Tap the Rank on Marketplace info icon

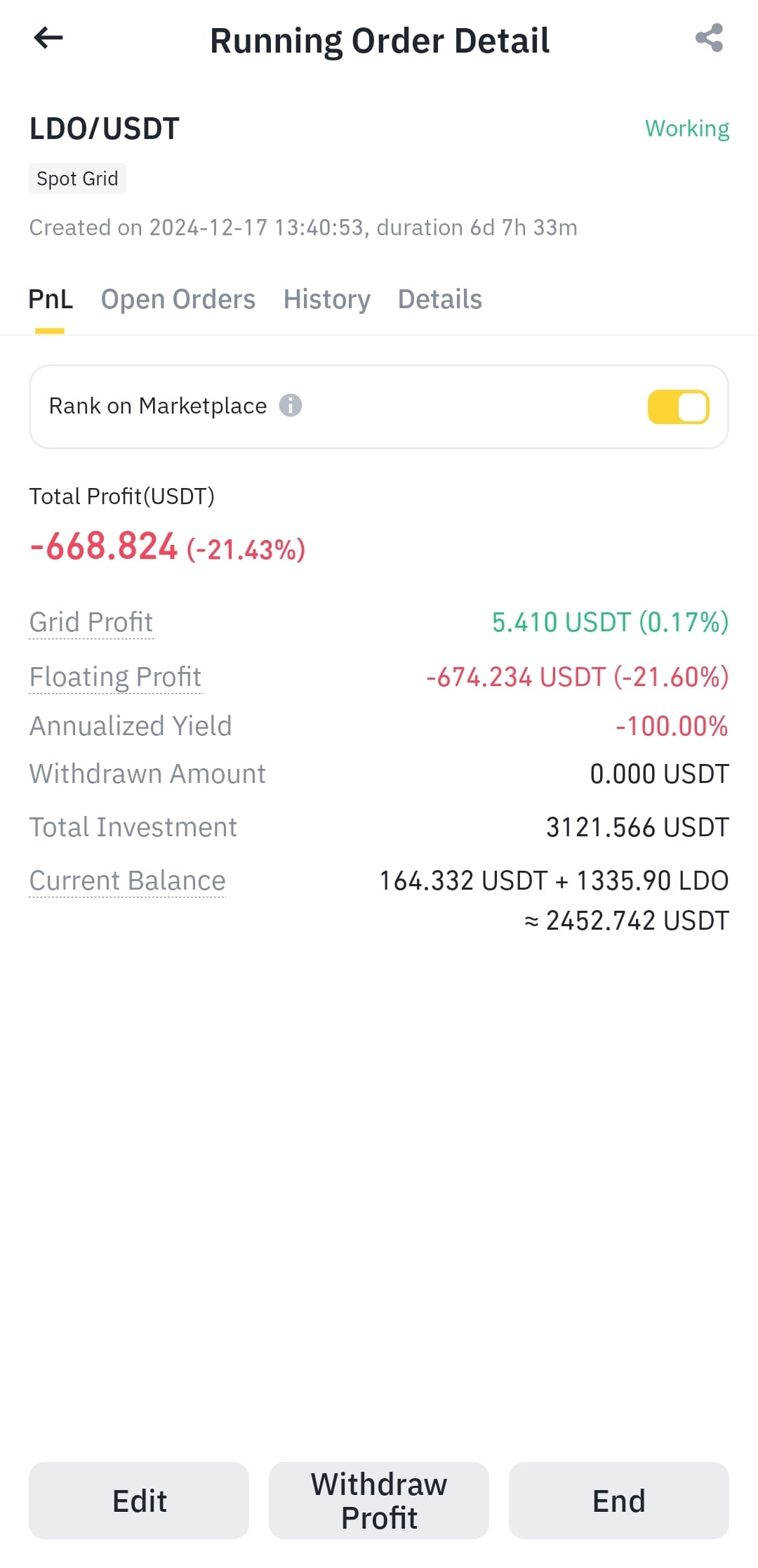pos(291,405)
